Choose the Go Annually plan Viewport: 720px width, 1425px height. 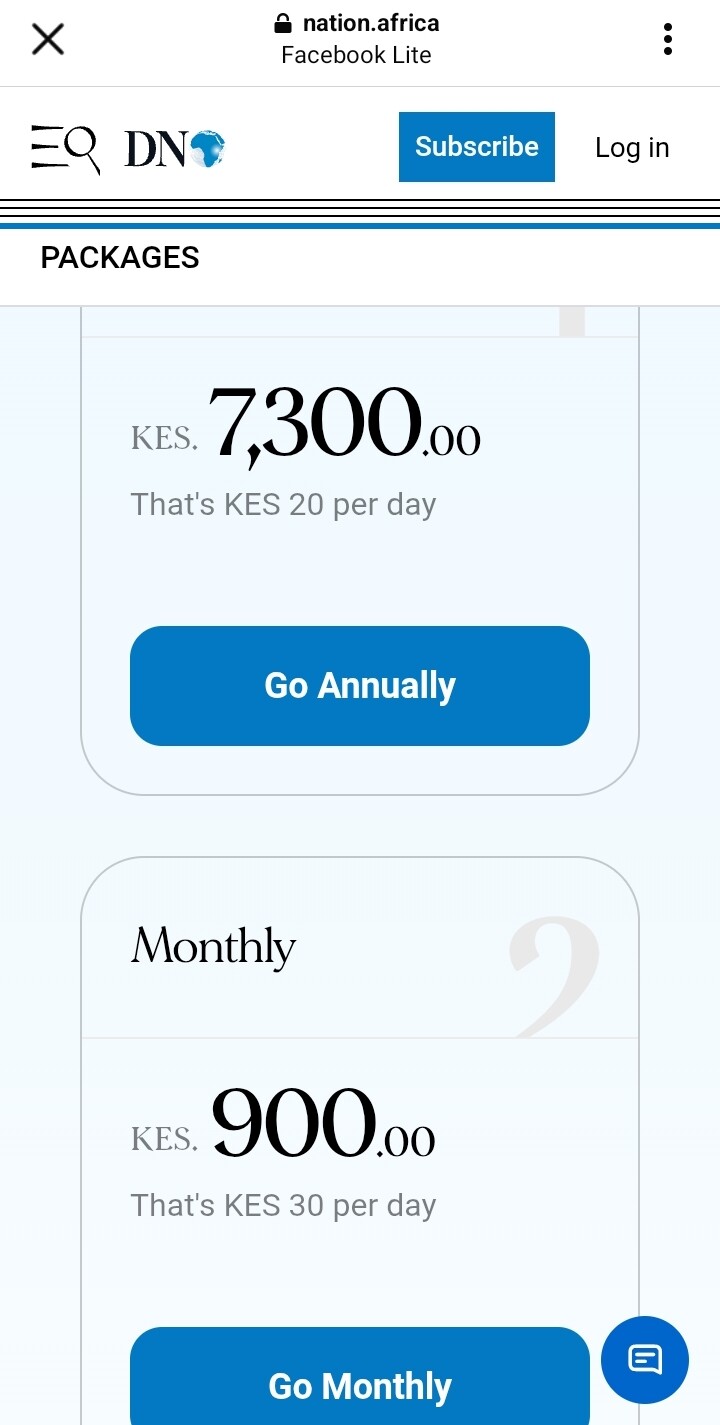360,686
